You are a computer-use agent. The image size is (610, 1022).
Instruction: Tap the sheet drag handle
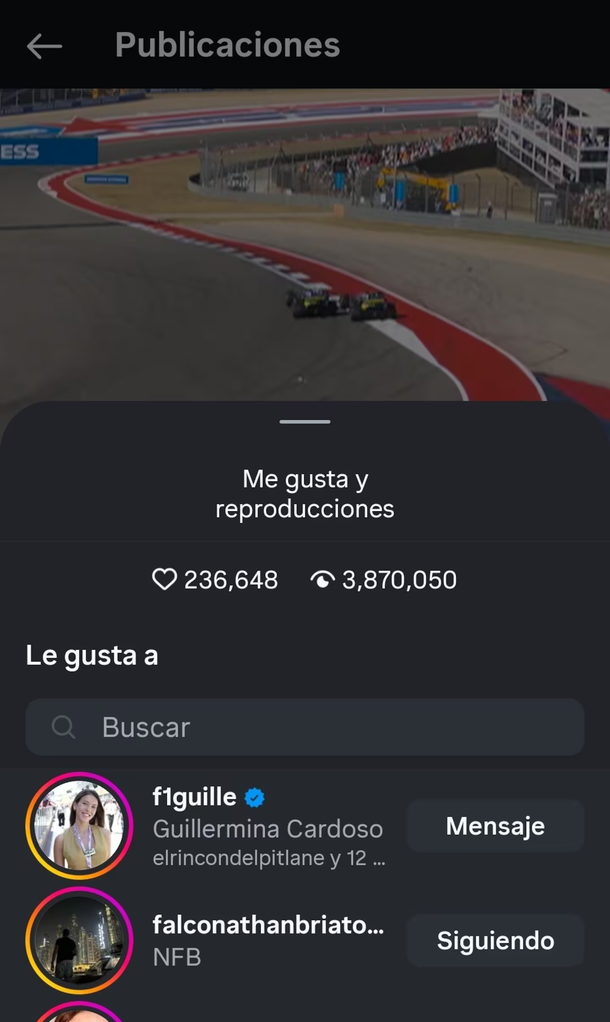tap(305, 422)
